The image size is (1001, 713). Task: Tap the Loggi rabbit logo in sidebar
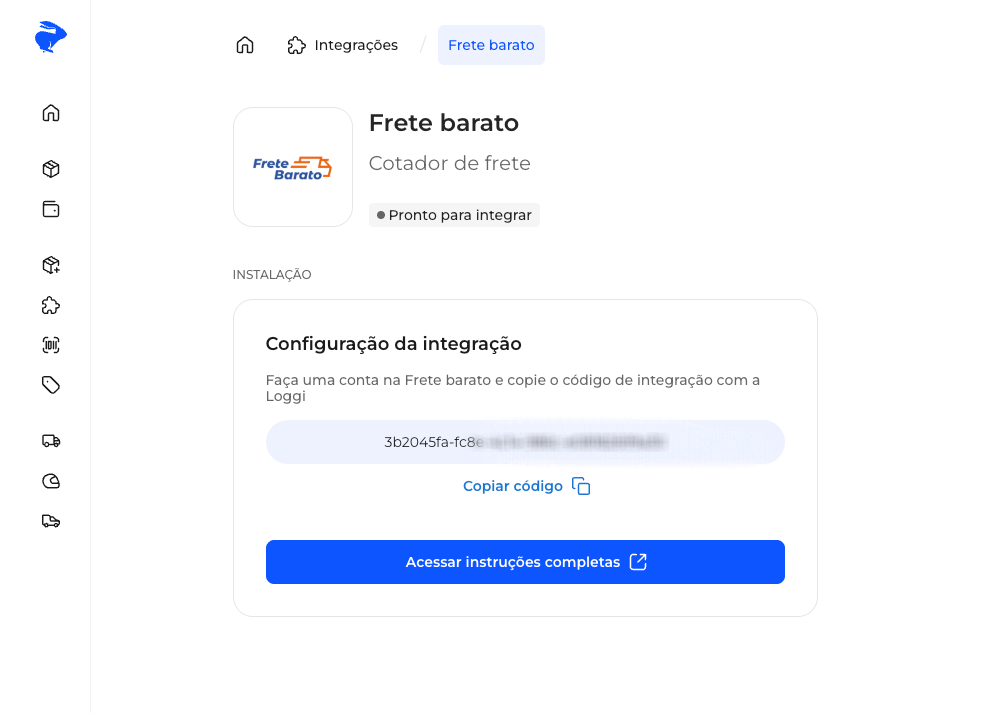(x=50, y=38)
